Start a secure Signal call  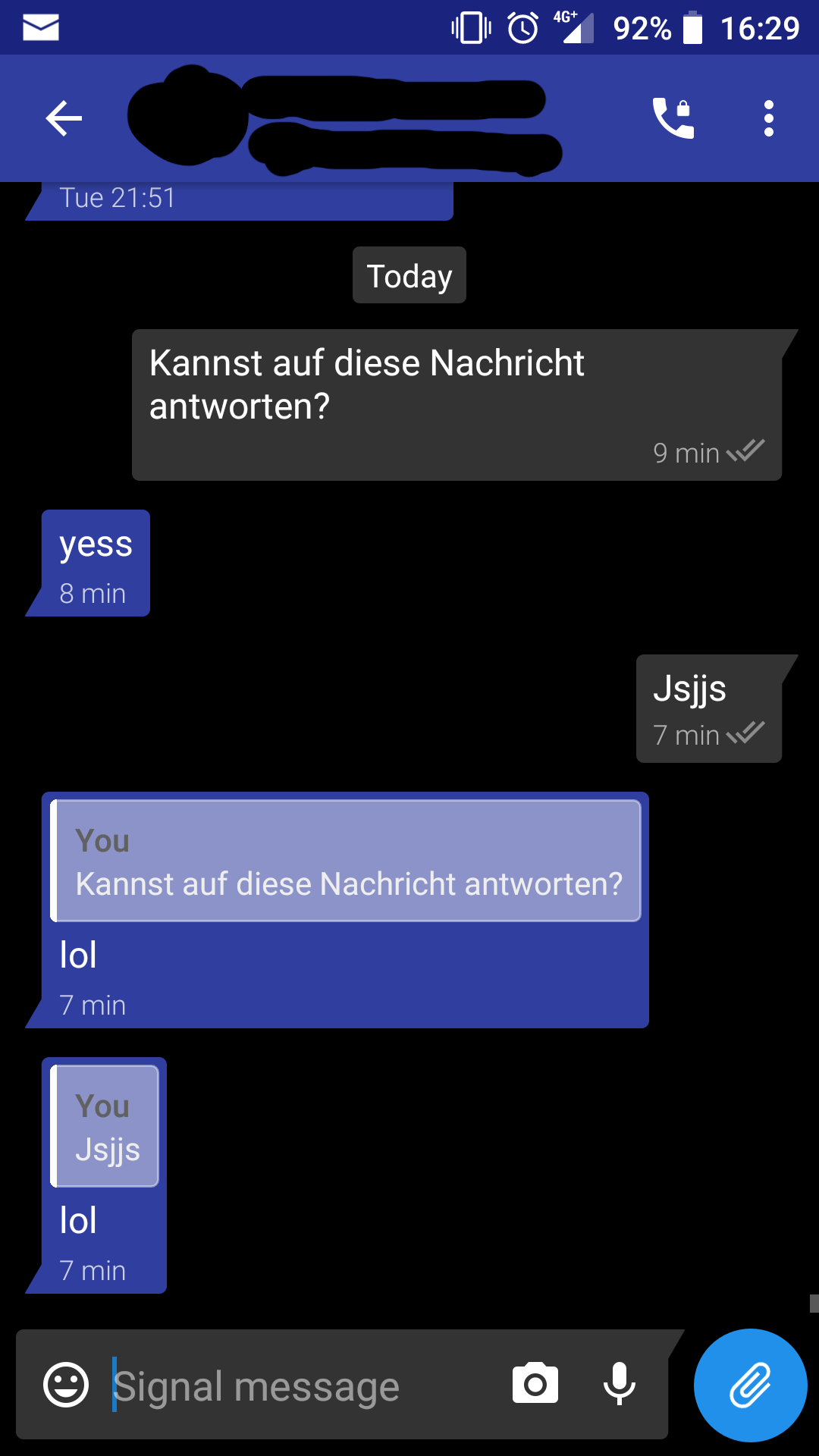click(673, 119)
